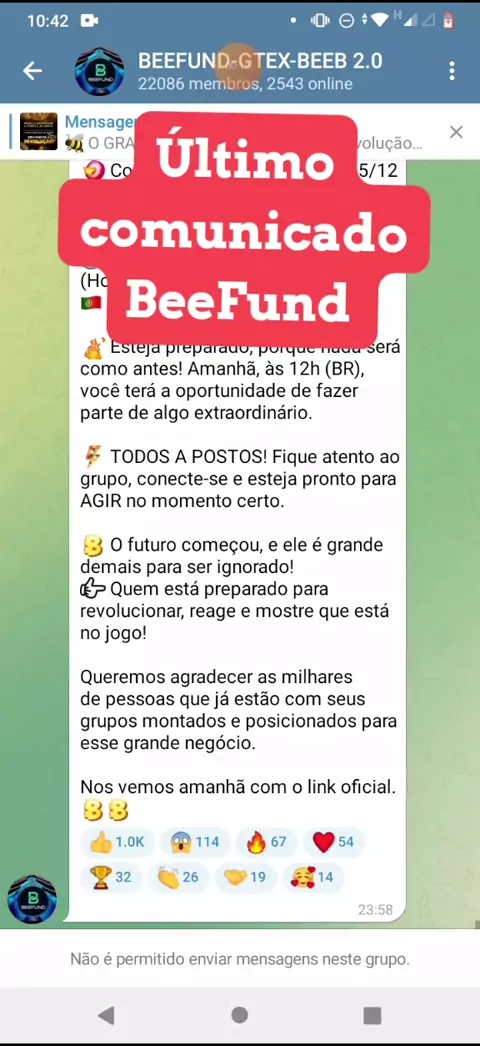The height and width of the screenshot is (1046, 480).
Task: Open recent apps from the navigation bar
Action: 372,1015
